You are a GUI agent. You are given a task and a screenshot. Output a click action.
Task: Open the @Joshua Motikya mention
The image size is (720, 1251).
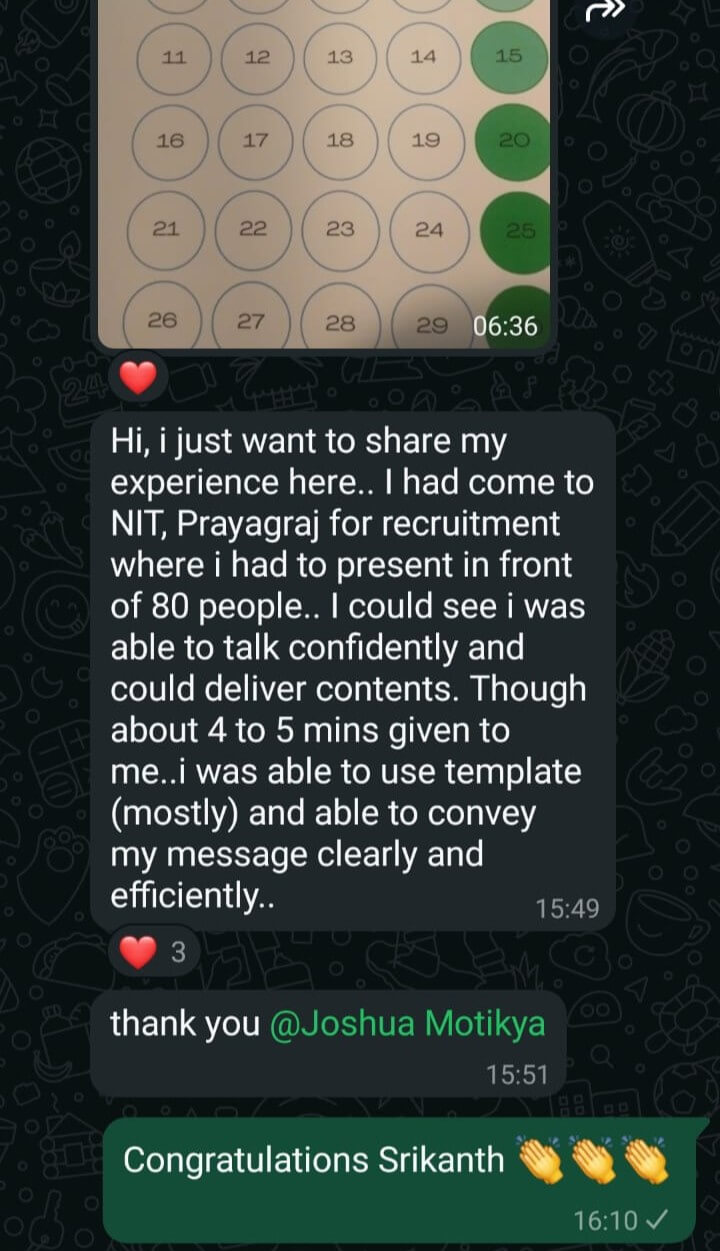coord(408,1023)
